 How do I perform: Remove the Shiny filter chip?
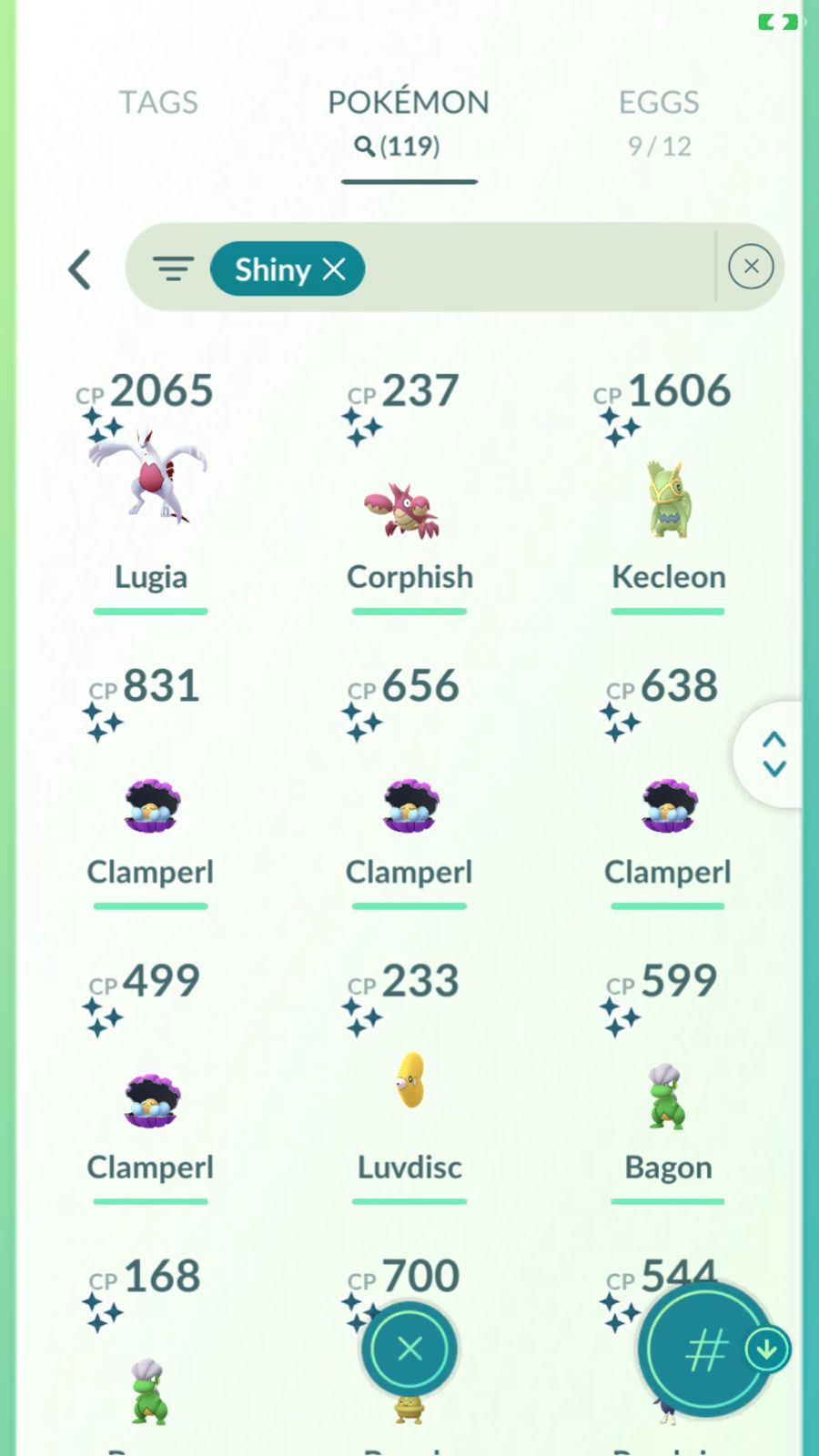[334, 268]
